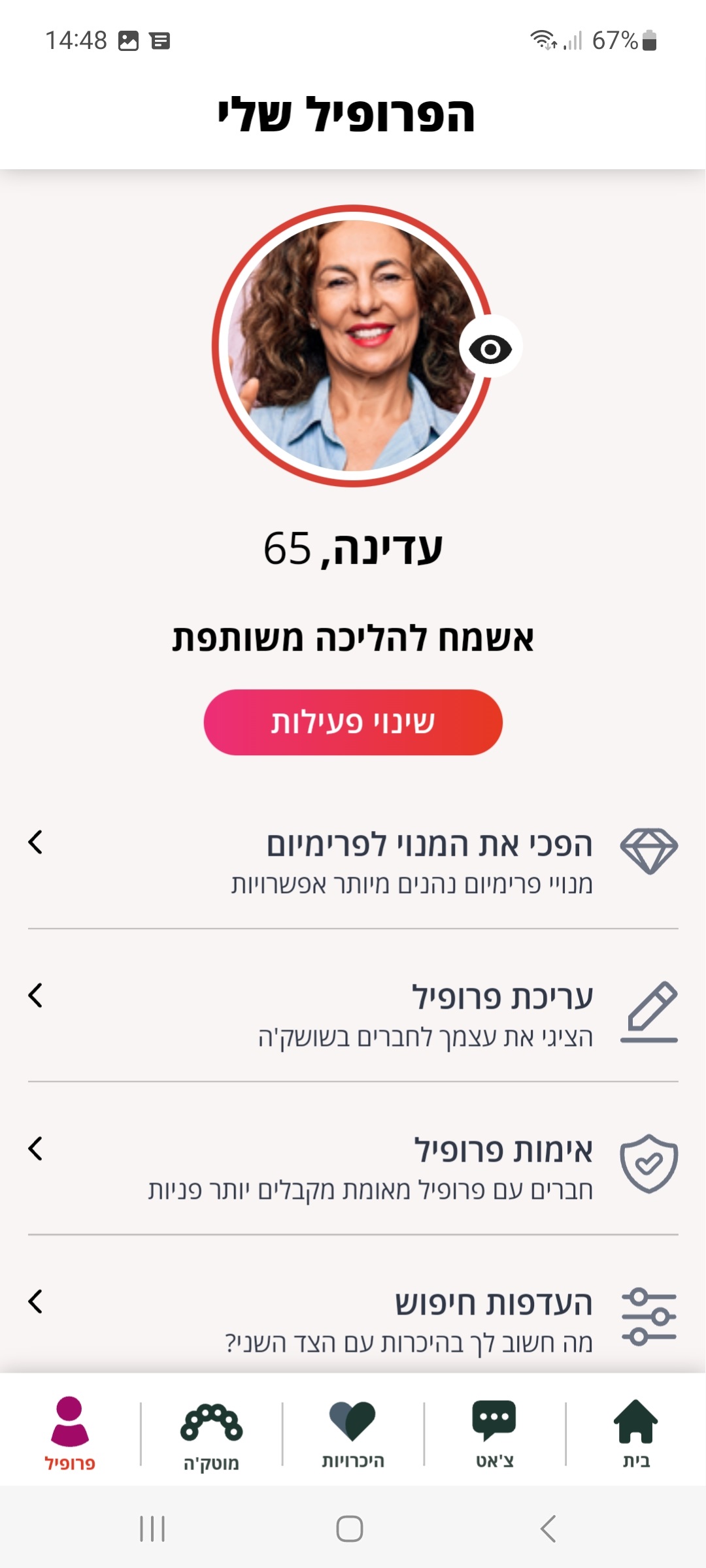Open אימות פרופיל row
This screenshot has width=706, height=1568.
(x=353, y=1158)
